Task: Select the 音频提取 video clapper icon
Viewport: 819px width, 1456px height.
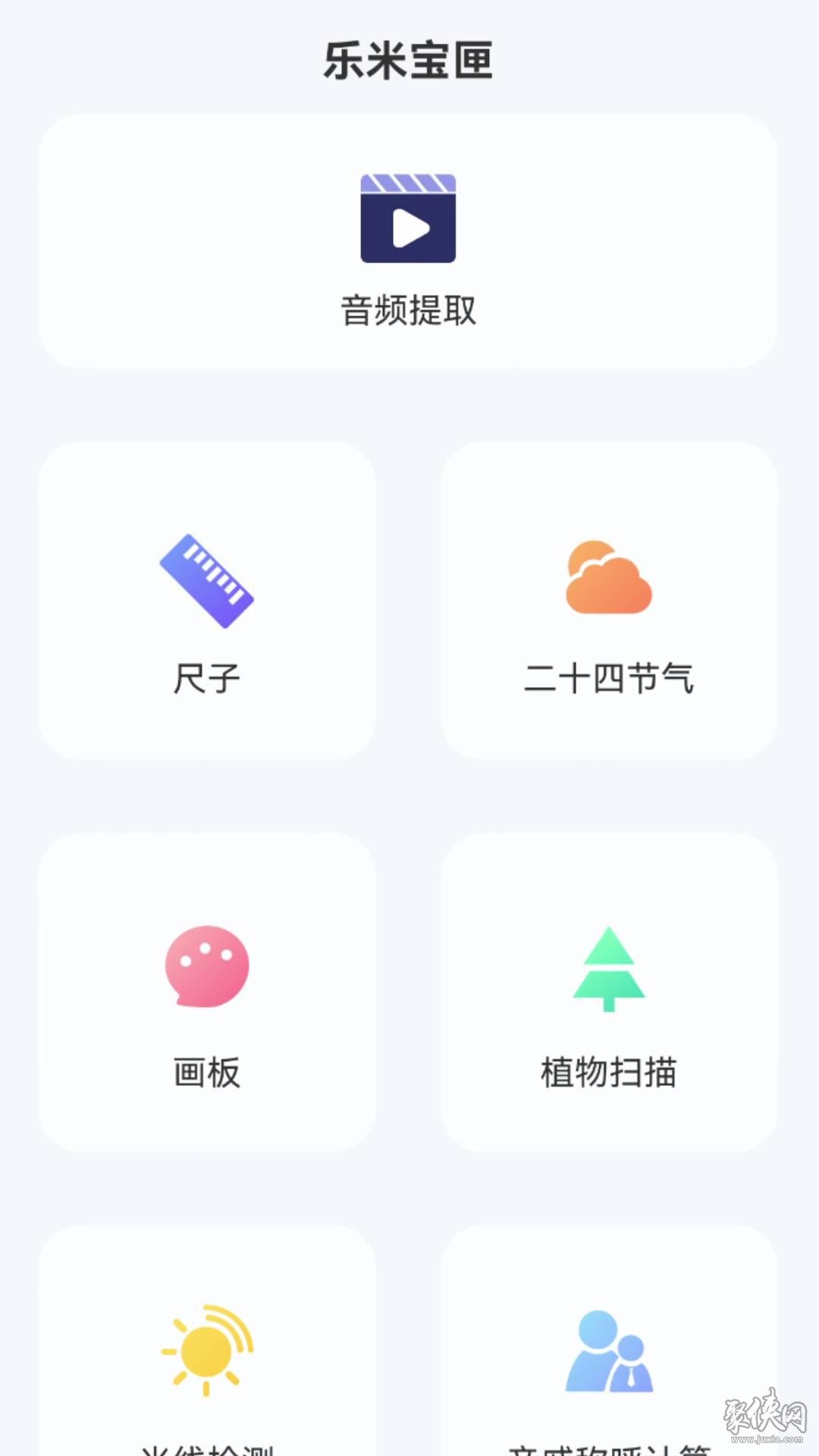Action: [407, 220]
